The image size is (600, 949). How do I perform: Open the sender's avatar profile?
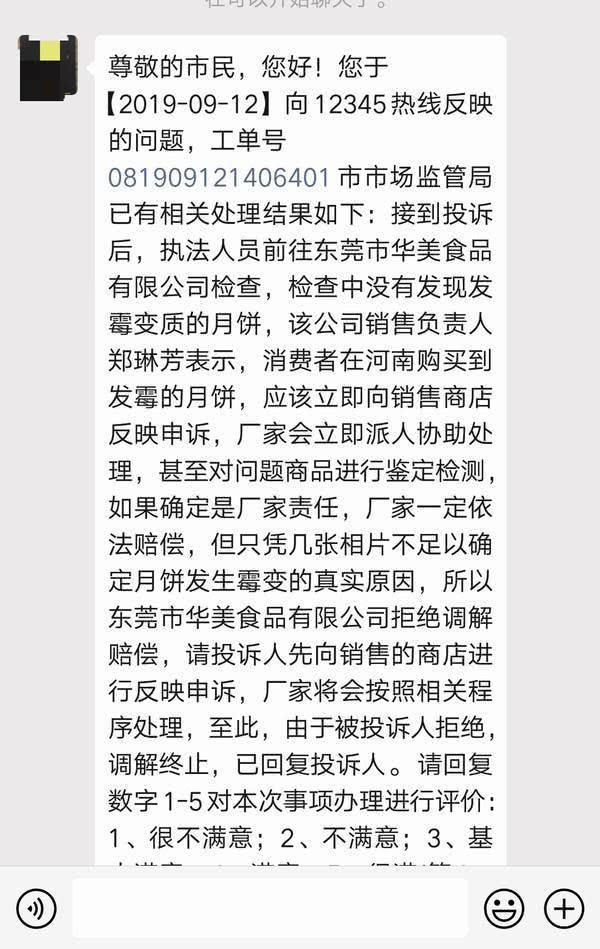pos(48,67)
